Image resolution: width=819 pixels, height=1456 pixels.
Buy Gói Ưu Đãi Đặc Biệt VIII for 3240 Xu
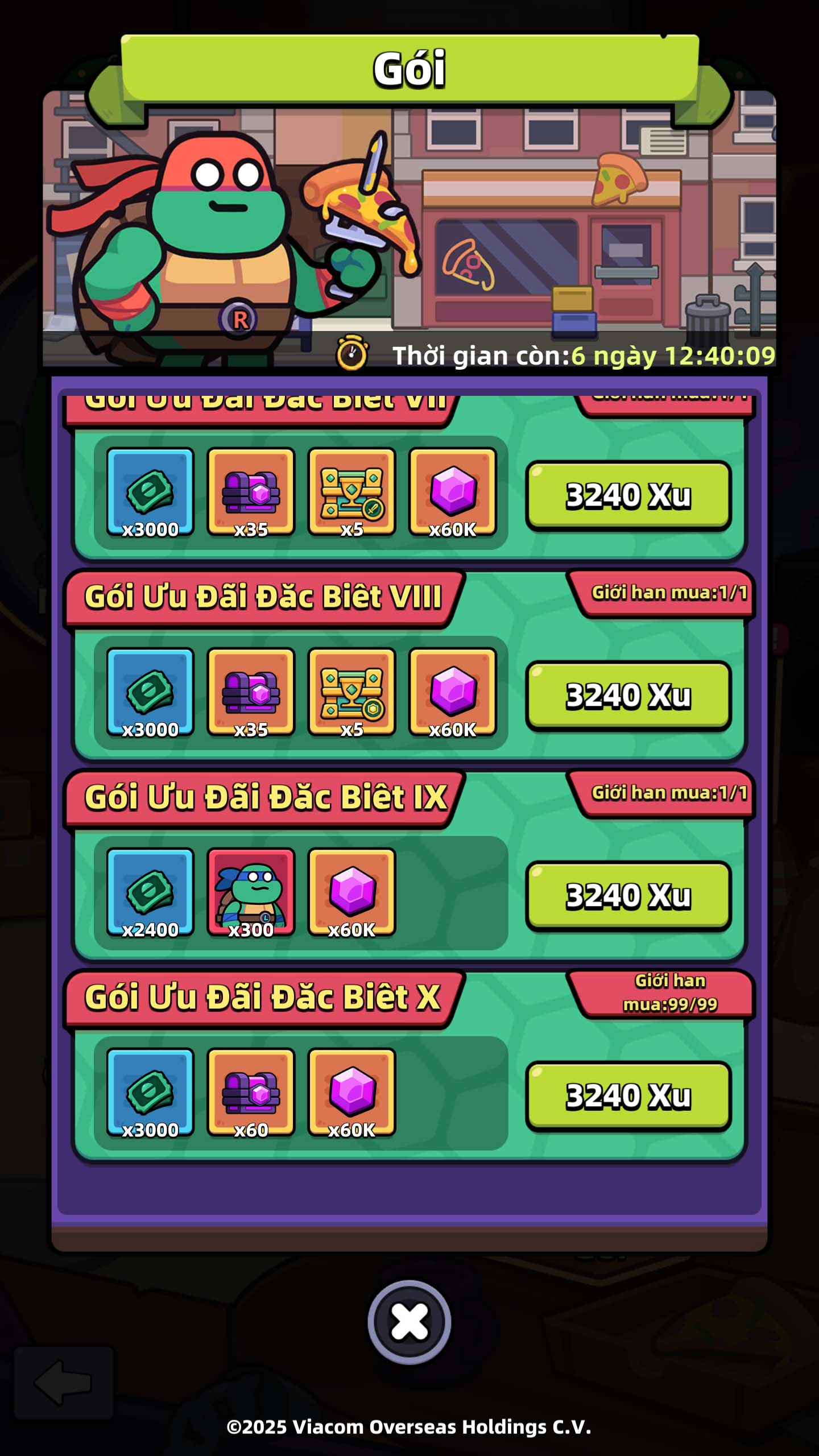pos(628,696)
